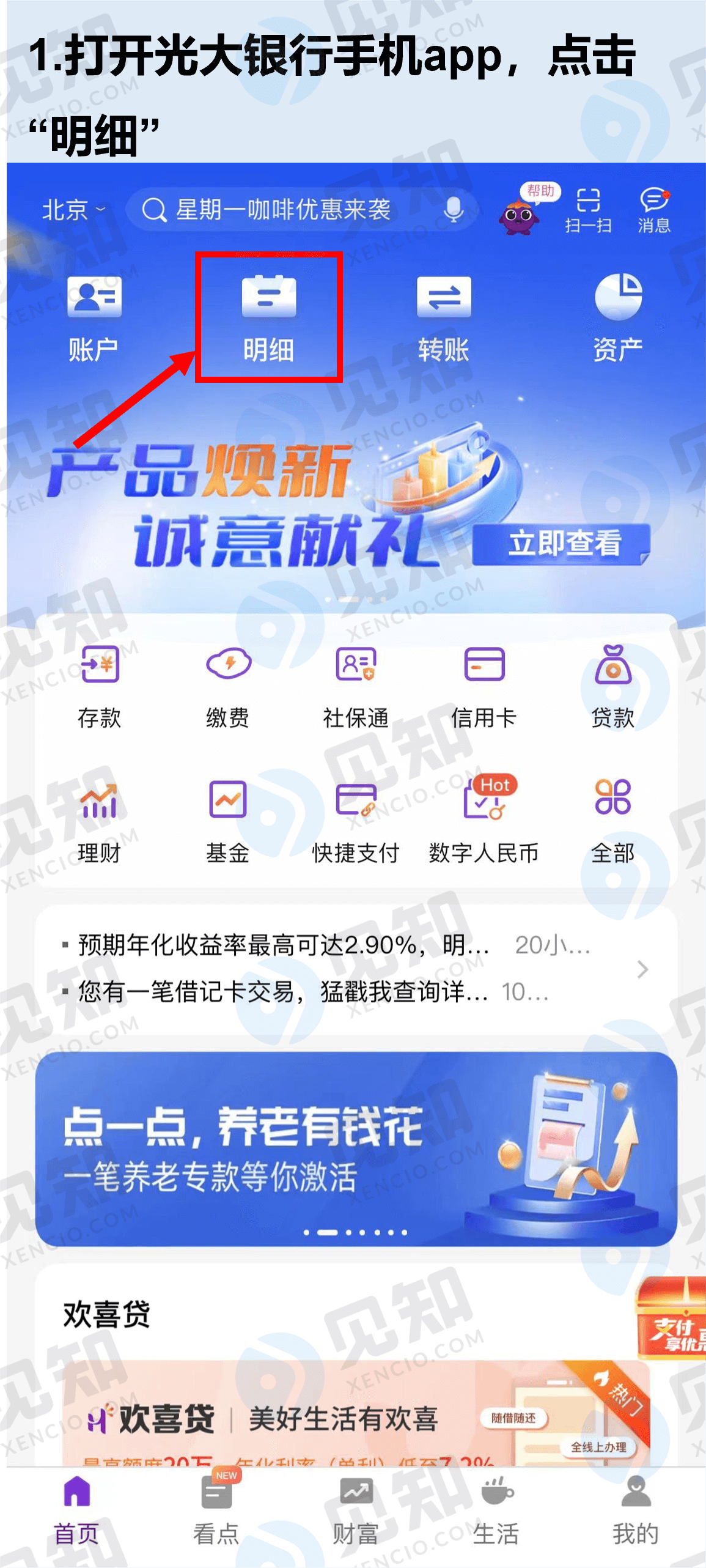
Task: Open the 明细 transaction details
Action: (268, 318)
